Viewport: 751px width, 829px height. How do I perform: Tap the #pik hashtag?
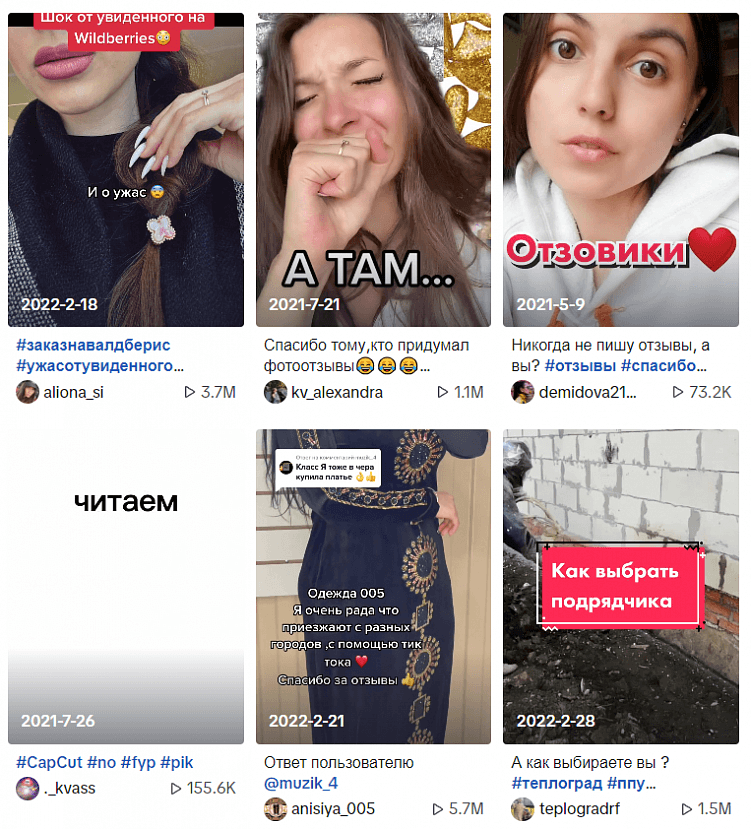[177, 762]
